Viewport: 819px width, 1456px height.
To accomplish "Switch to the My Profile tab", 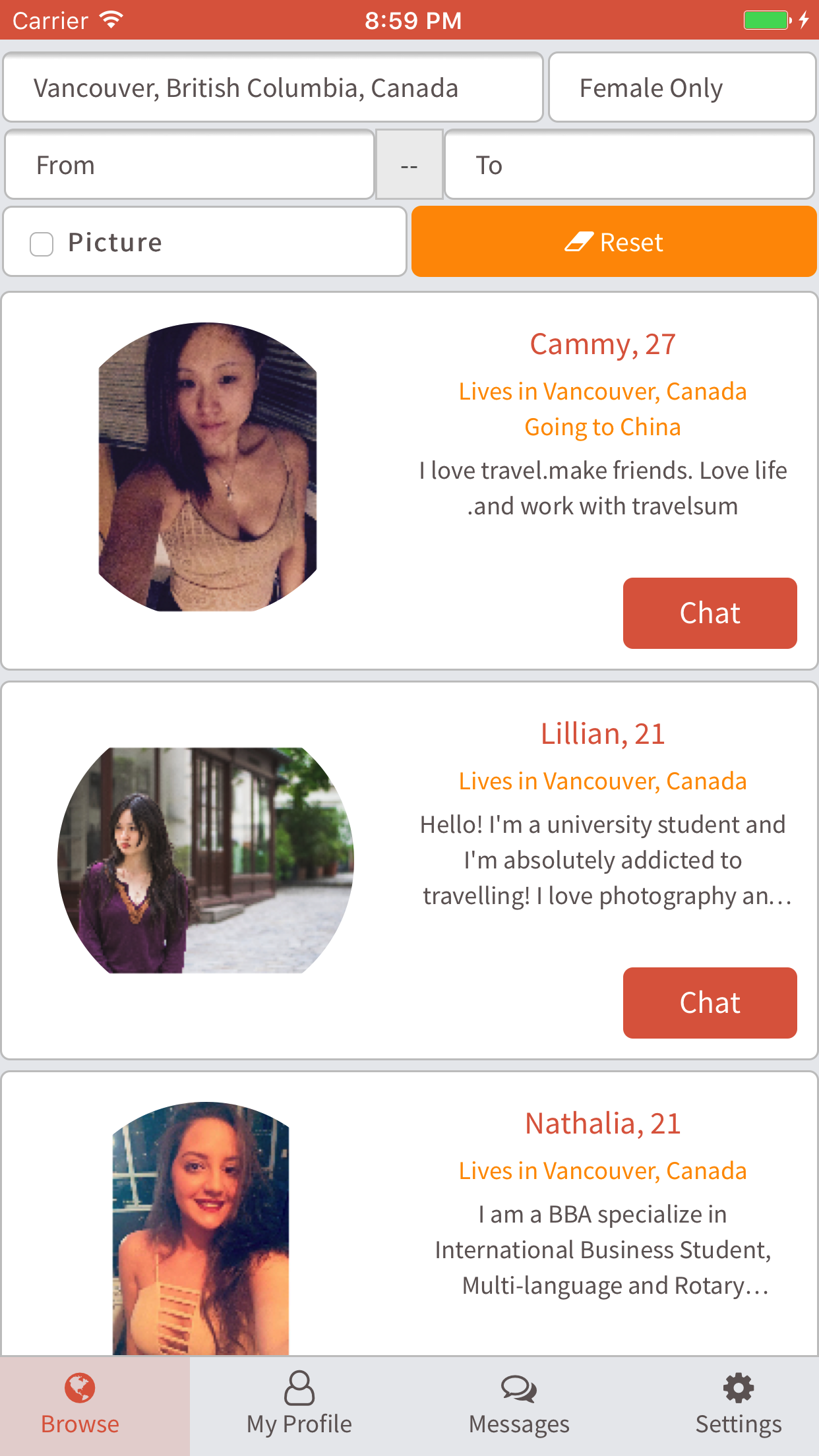I will pyautogui.click(x=299, y=1405).
